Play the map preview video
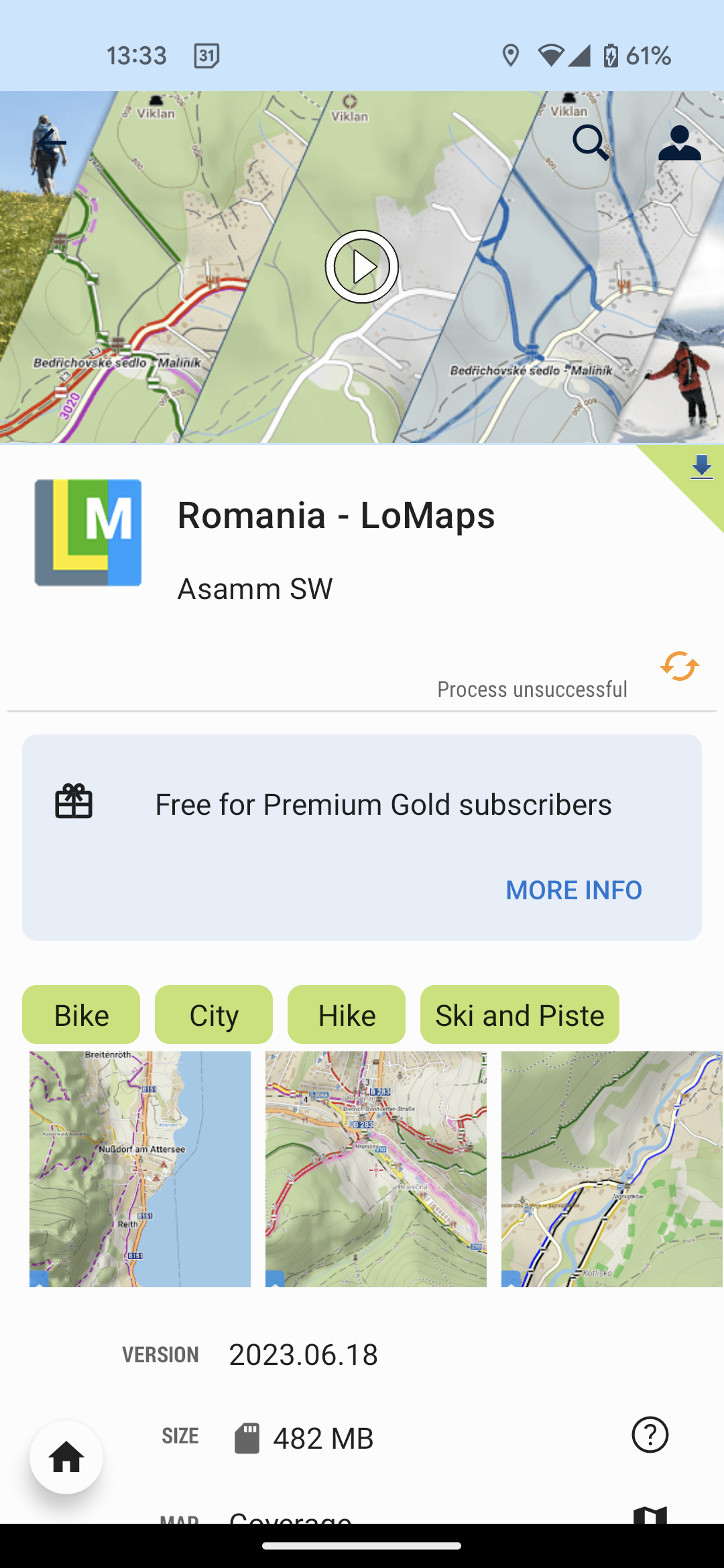Viewport: 724px width, 1568px height. [362, 267]
